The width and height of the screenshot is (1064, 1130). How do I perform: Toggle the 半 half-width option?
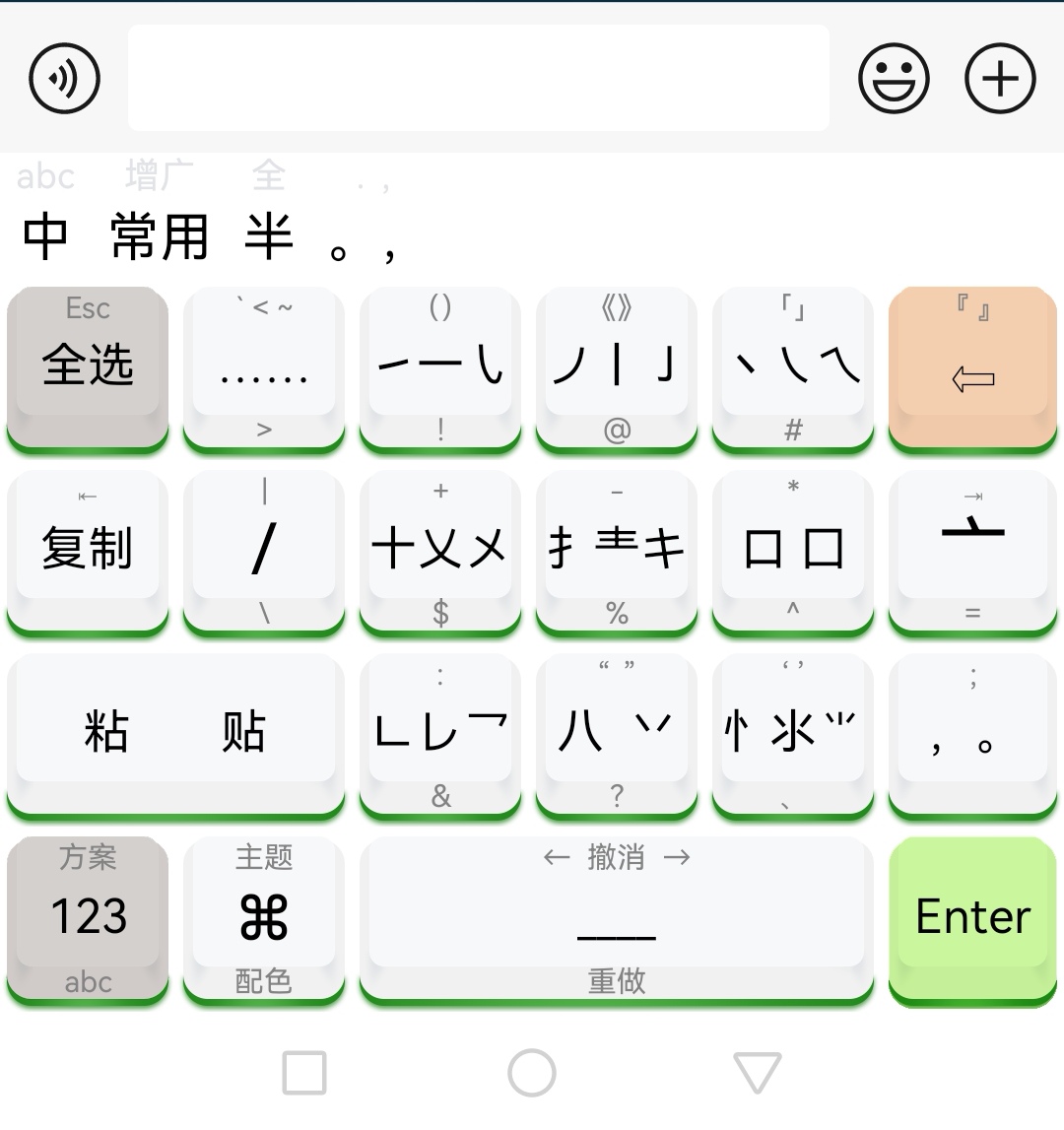pyautogui.click(x=269, y=236)
